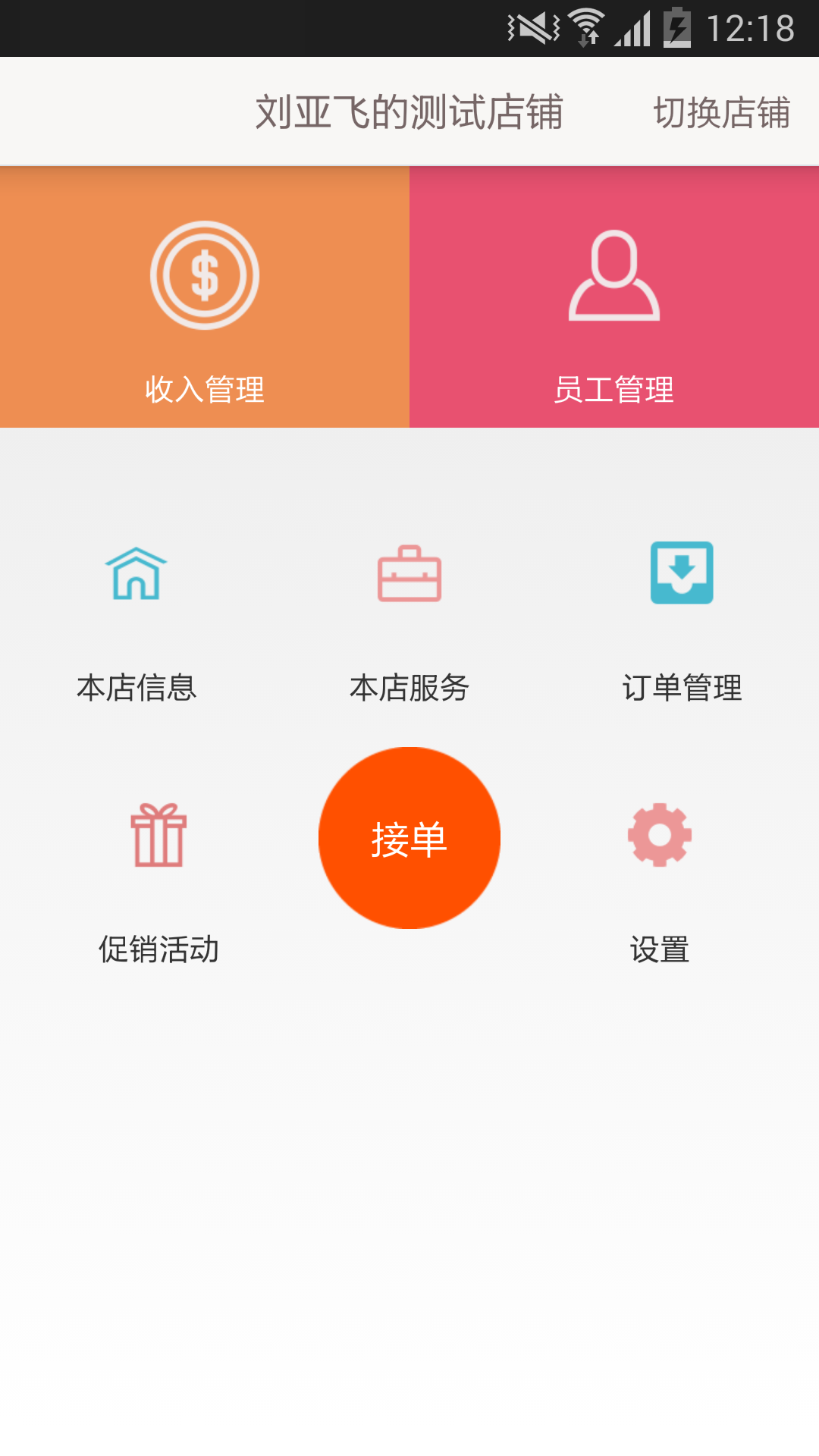819x1456 pixels.
Task: Tap the orange 接单 button
Action: (x=409, y=838)
